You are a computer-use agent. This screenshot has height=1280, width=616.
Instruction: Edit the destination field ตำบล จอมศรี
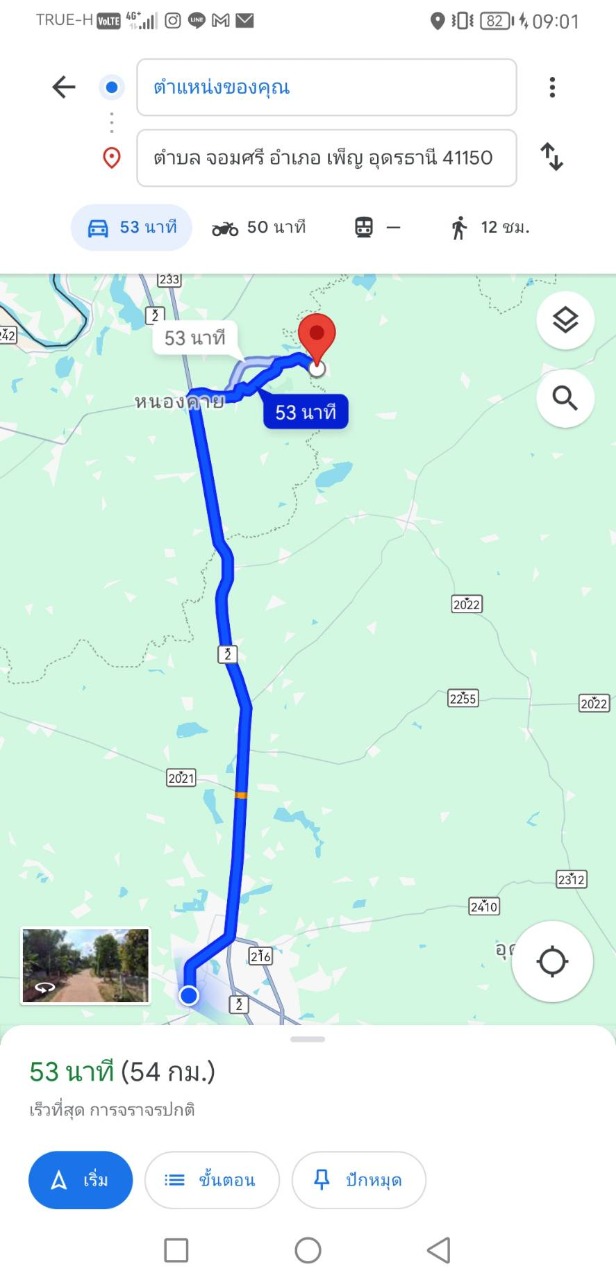(x=326, y=158)
